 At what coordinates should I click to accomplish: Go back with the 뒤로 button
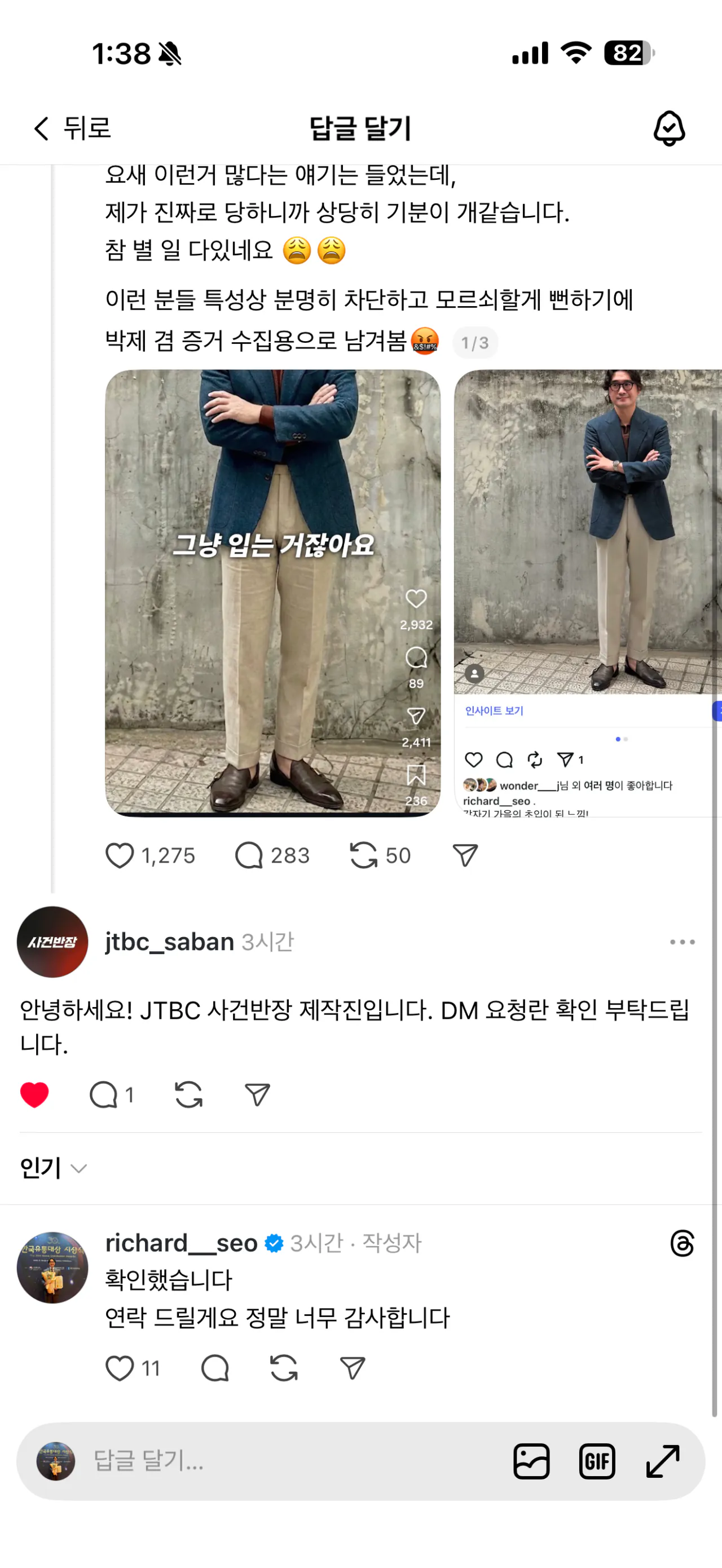pos(72,129)
